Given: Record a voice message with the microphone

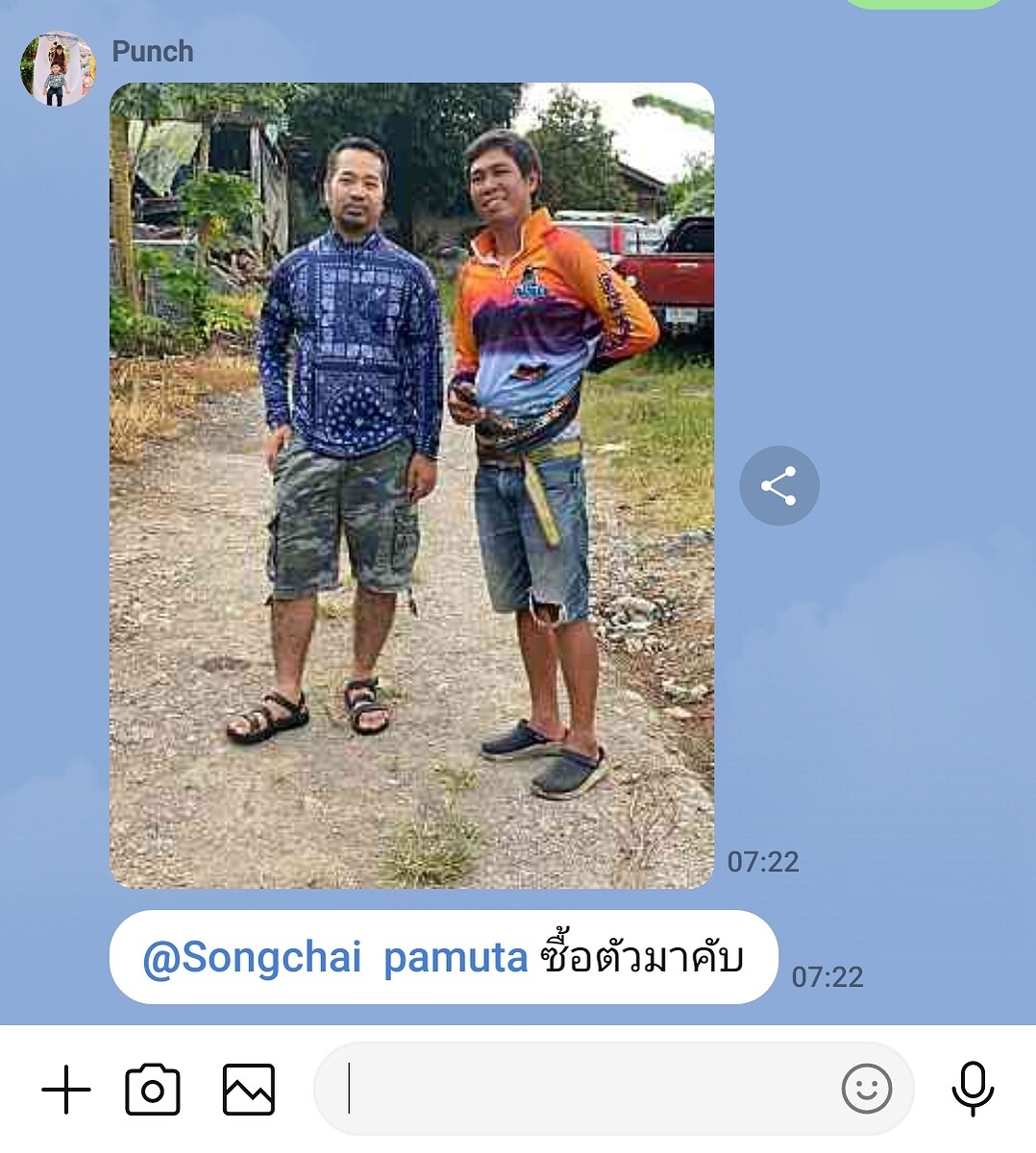Looking at the screenshot, I should (973, 1090).
